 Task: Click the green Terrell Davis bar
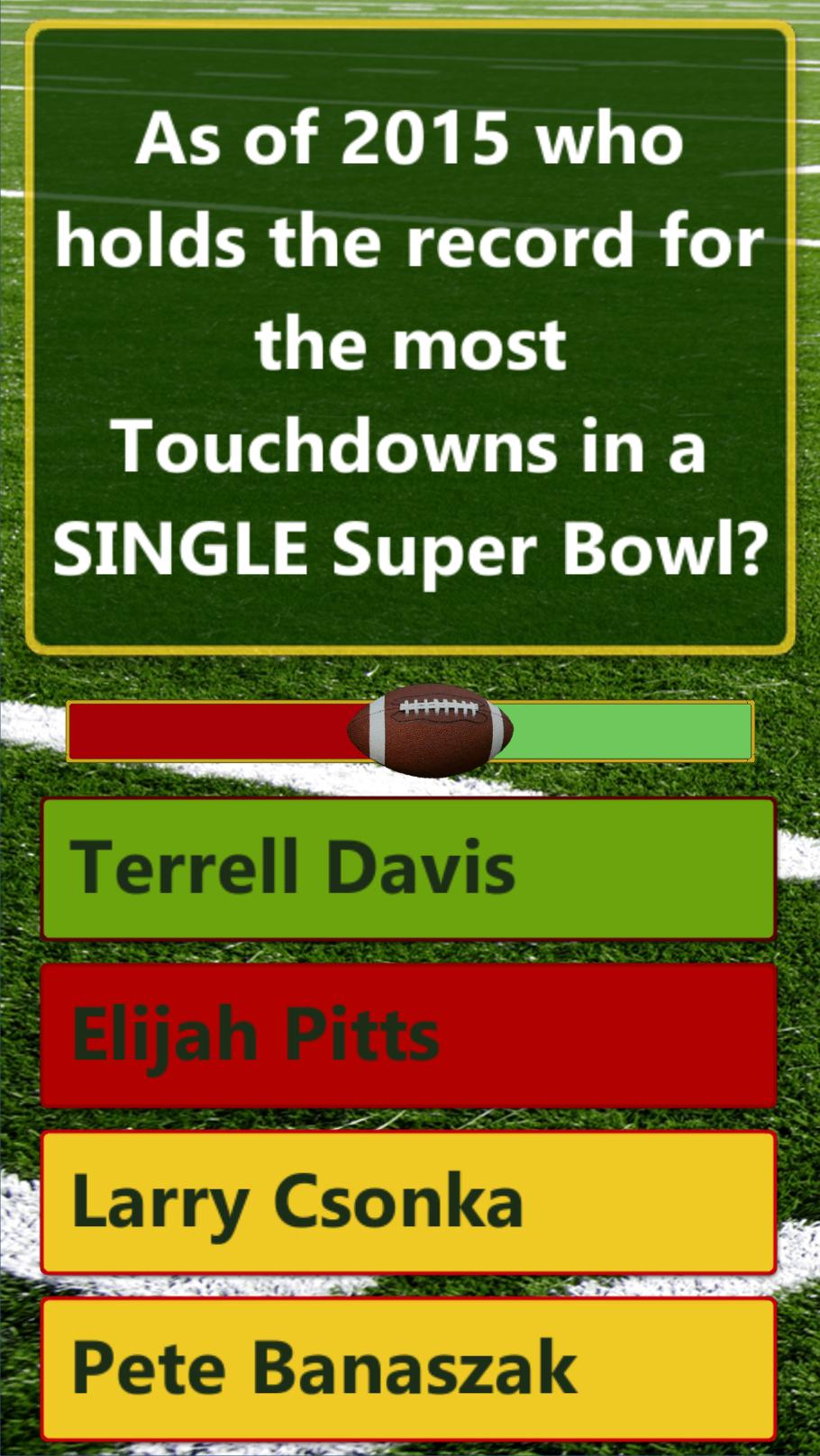[x=410, y=866]
